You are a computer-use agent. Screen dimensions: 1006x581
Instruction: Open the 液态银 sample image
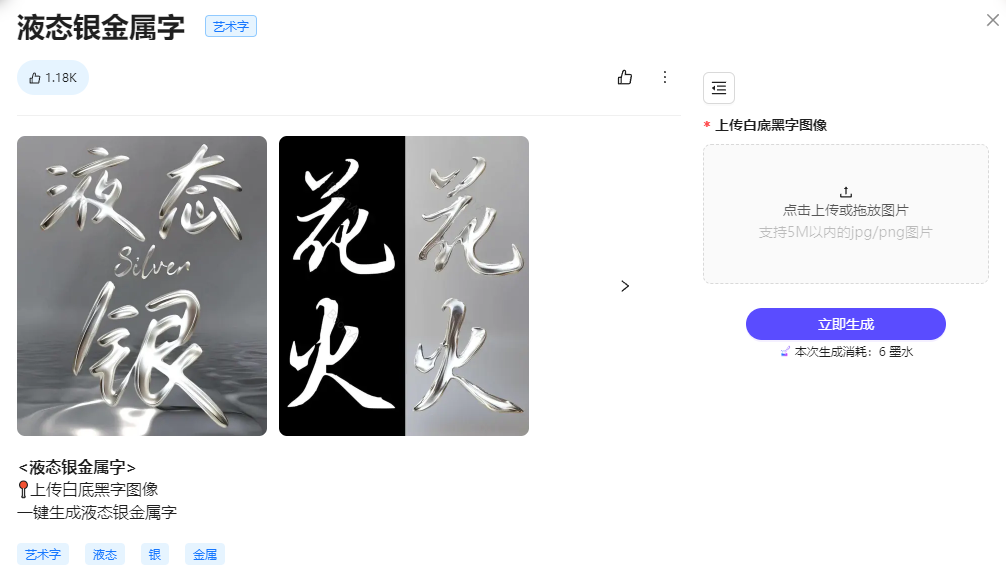pos(142,286)
